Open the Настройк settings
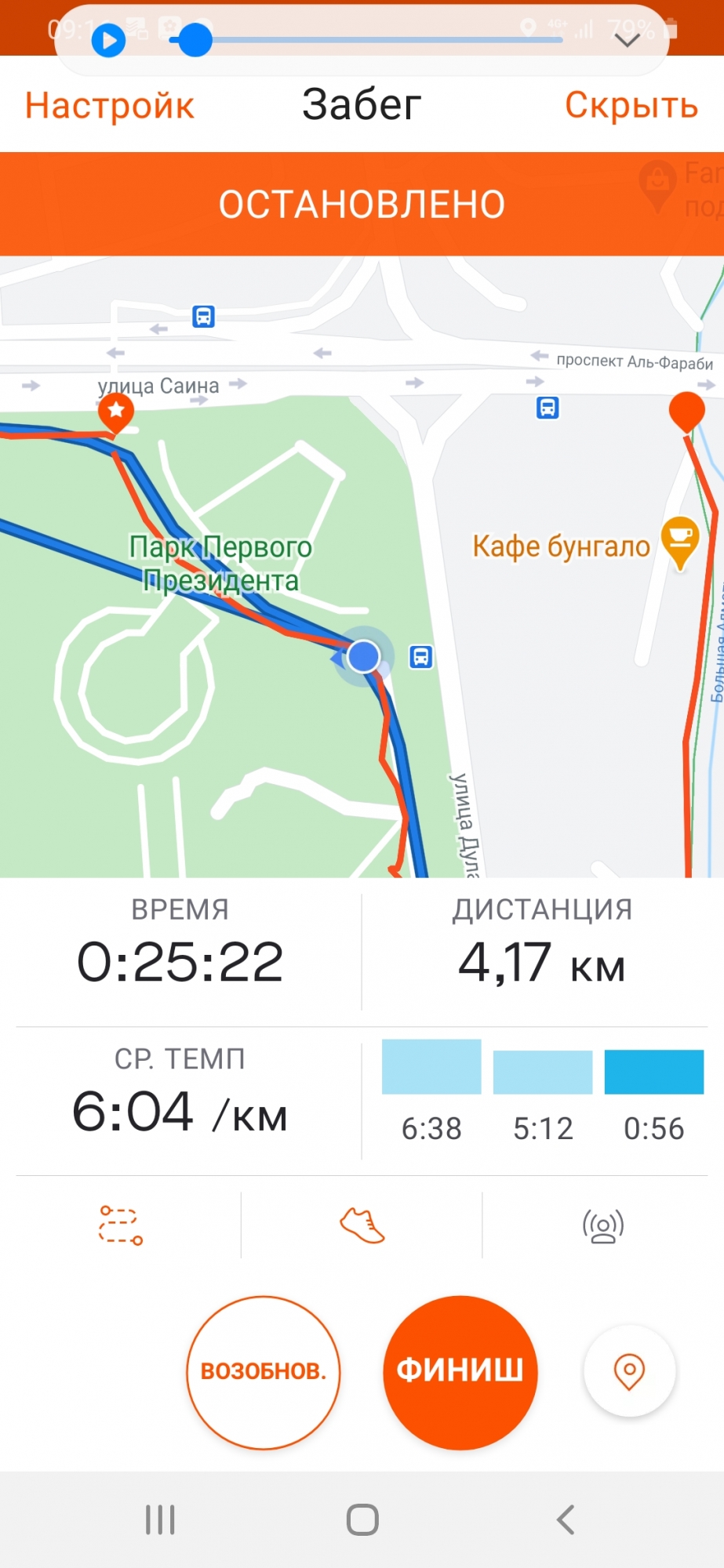 point(109,105)
